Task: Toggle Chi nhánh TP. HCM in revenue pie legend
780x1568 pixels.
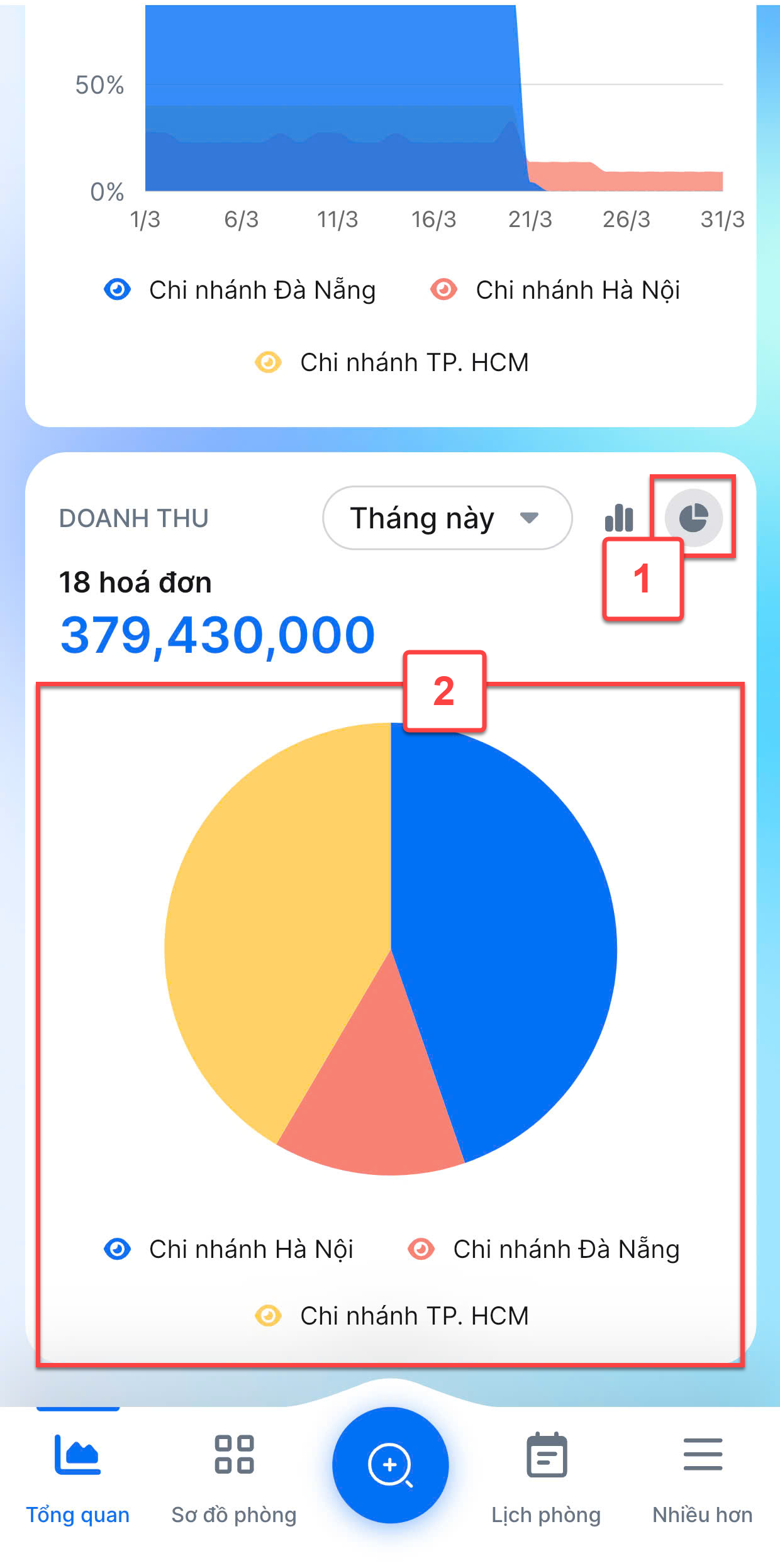Action: [x=391, y=1315]
